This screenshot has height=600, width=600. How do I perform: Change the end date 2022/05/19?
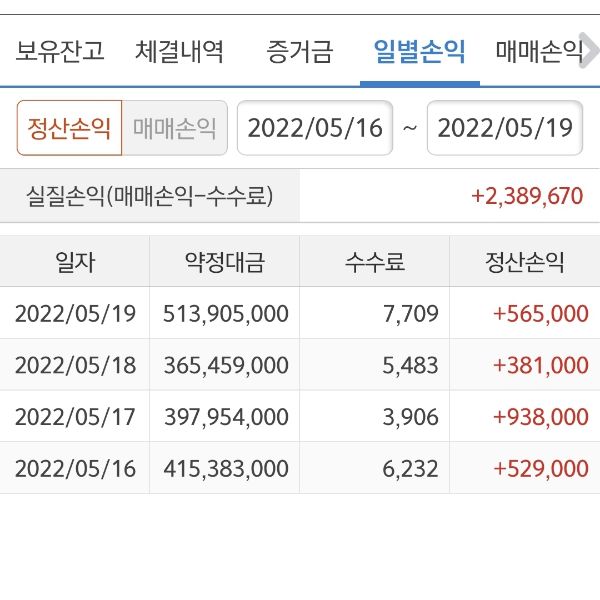505,128
